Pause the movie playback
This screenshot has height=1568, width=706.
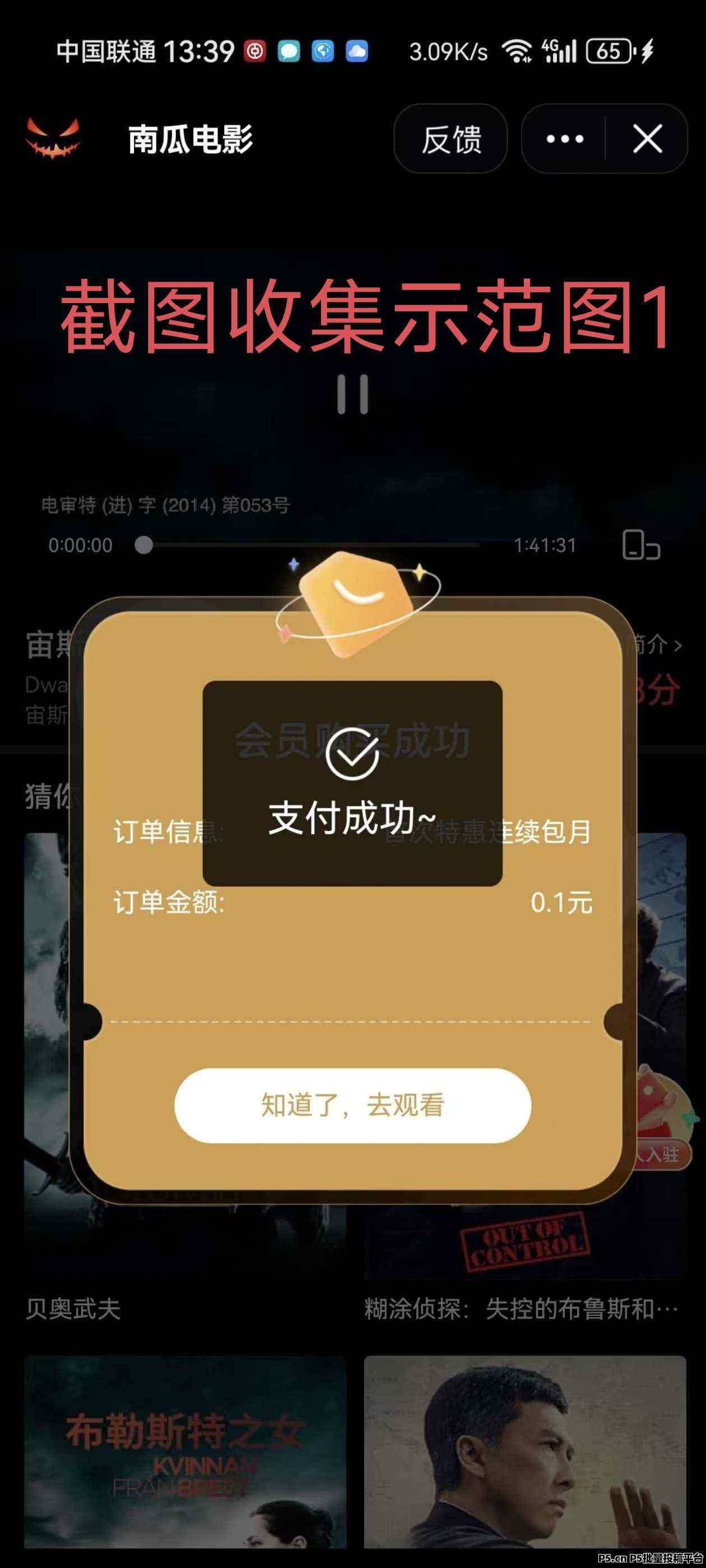352,394
